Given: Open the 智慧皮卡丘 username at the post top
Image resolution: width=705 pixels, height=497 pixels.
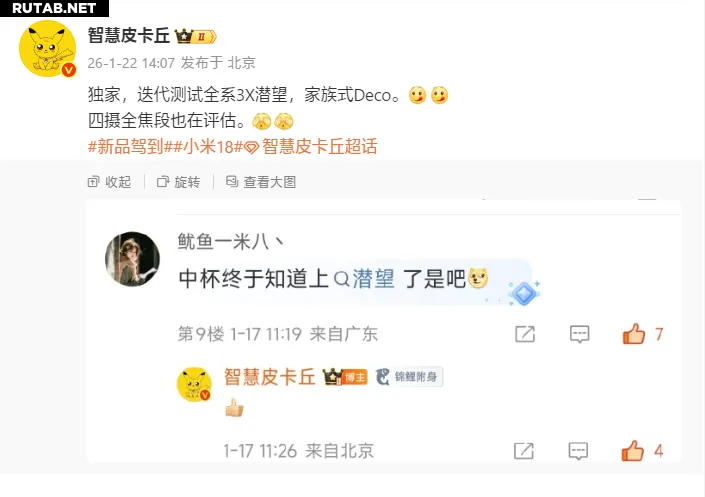Looking at the screenshot, I should (x=129, y=36).
